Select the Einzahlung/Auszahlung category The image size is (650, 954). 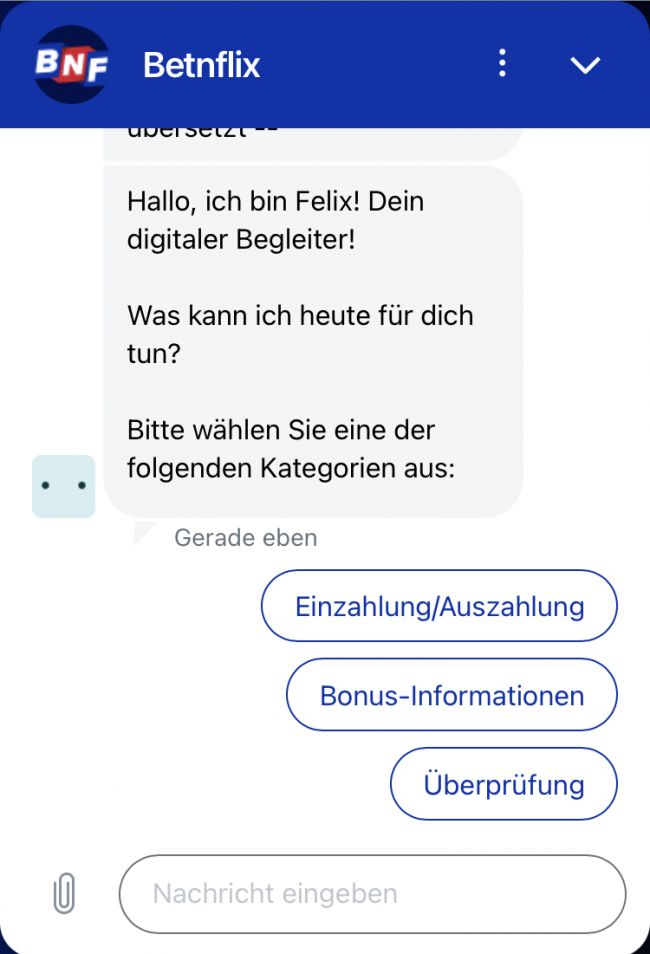pyautogui.click(x=439, y=606)
